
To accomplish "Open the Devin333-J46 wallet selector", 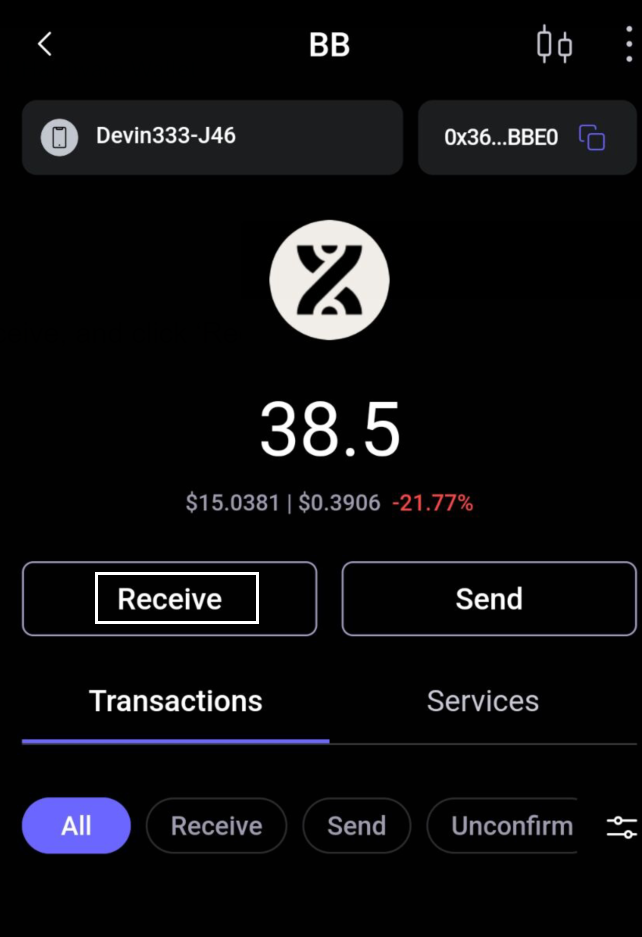I will point(212,137).
